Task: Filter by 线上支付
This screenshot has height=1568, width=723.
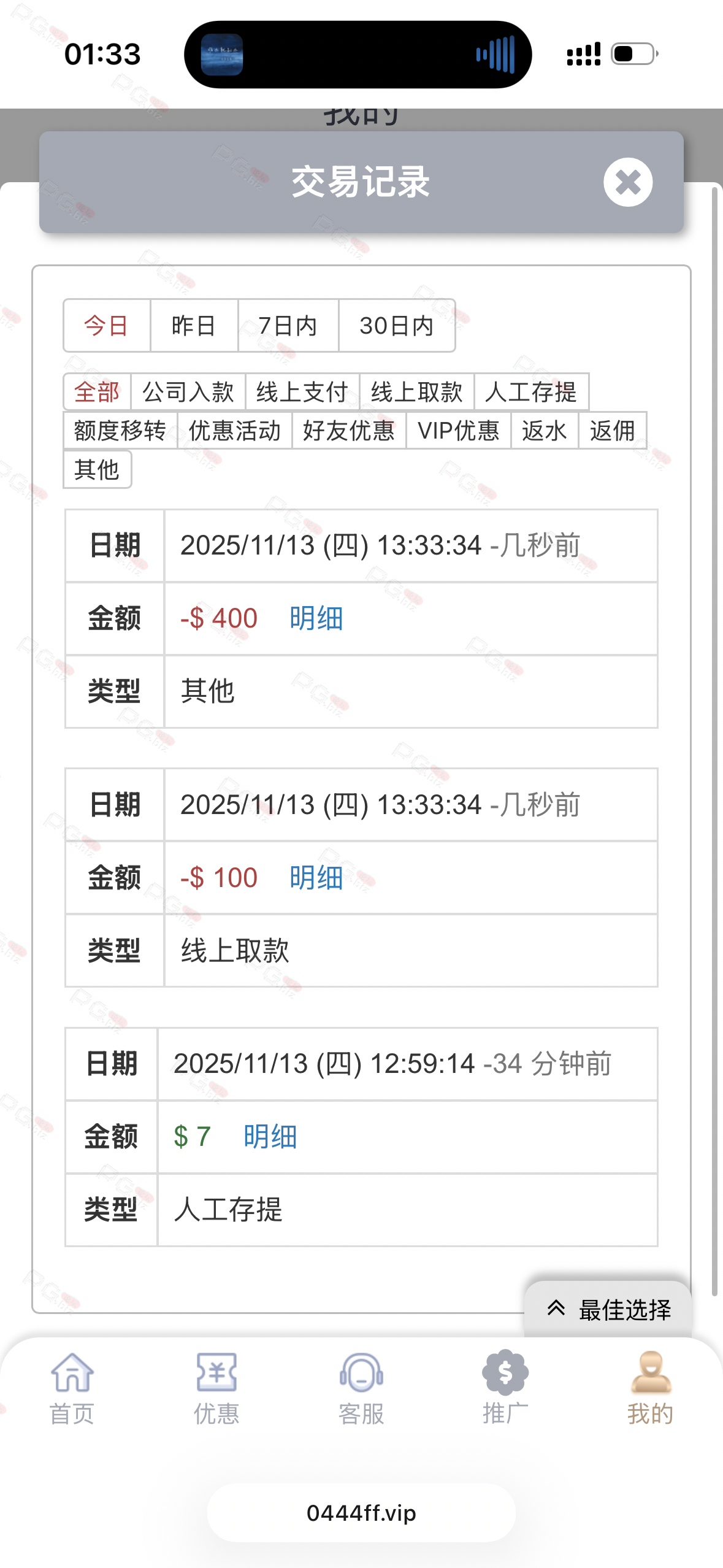Action: (302, 392)
